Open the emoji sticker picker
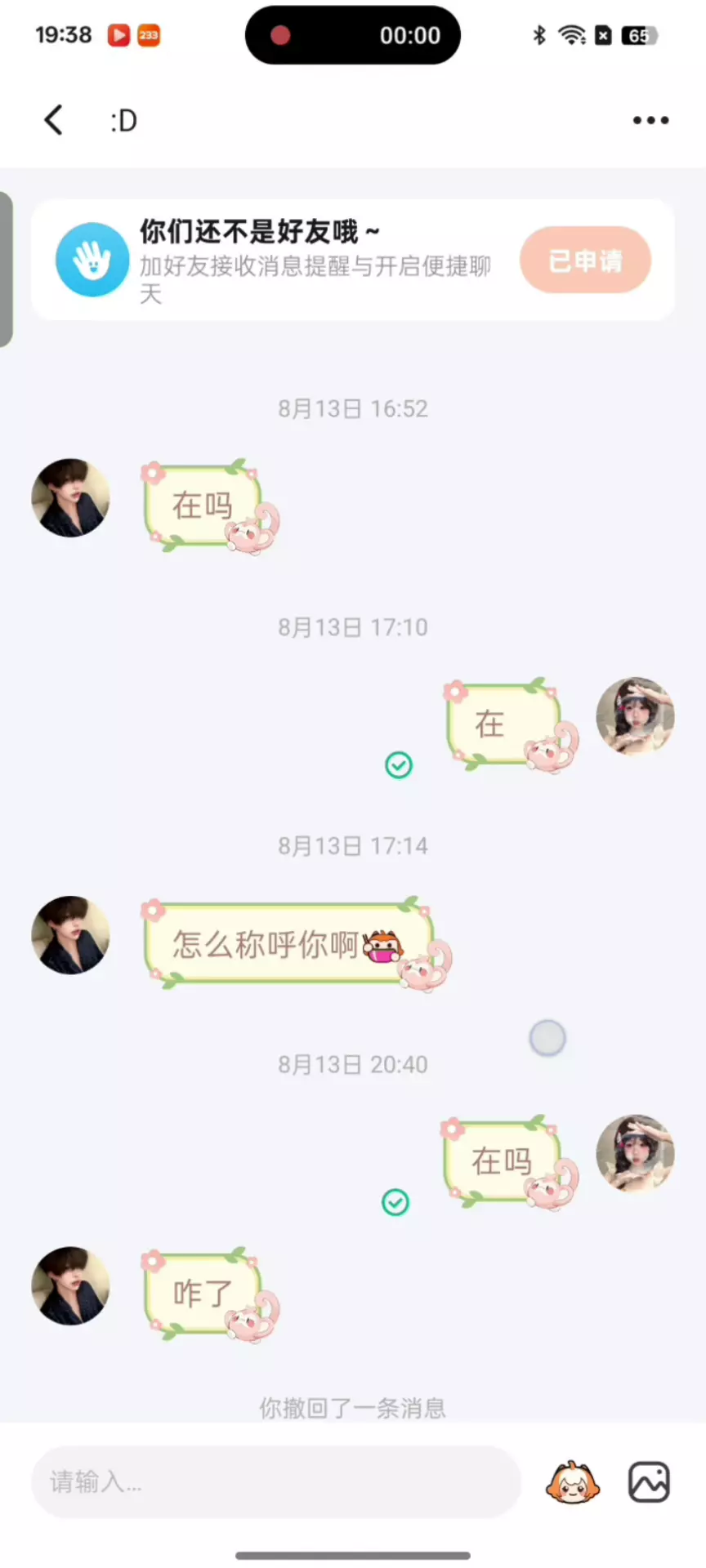The height and width of the screenshot is (1568, 706). [572, 1481]
